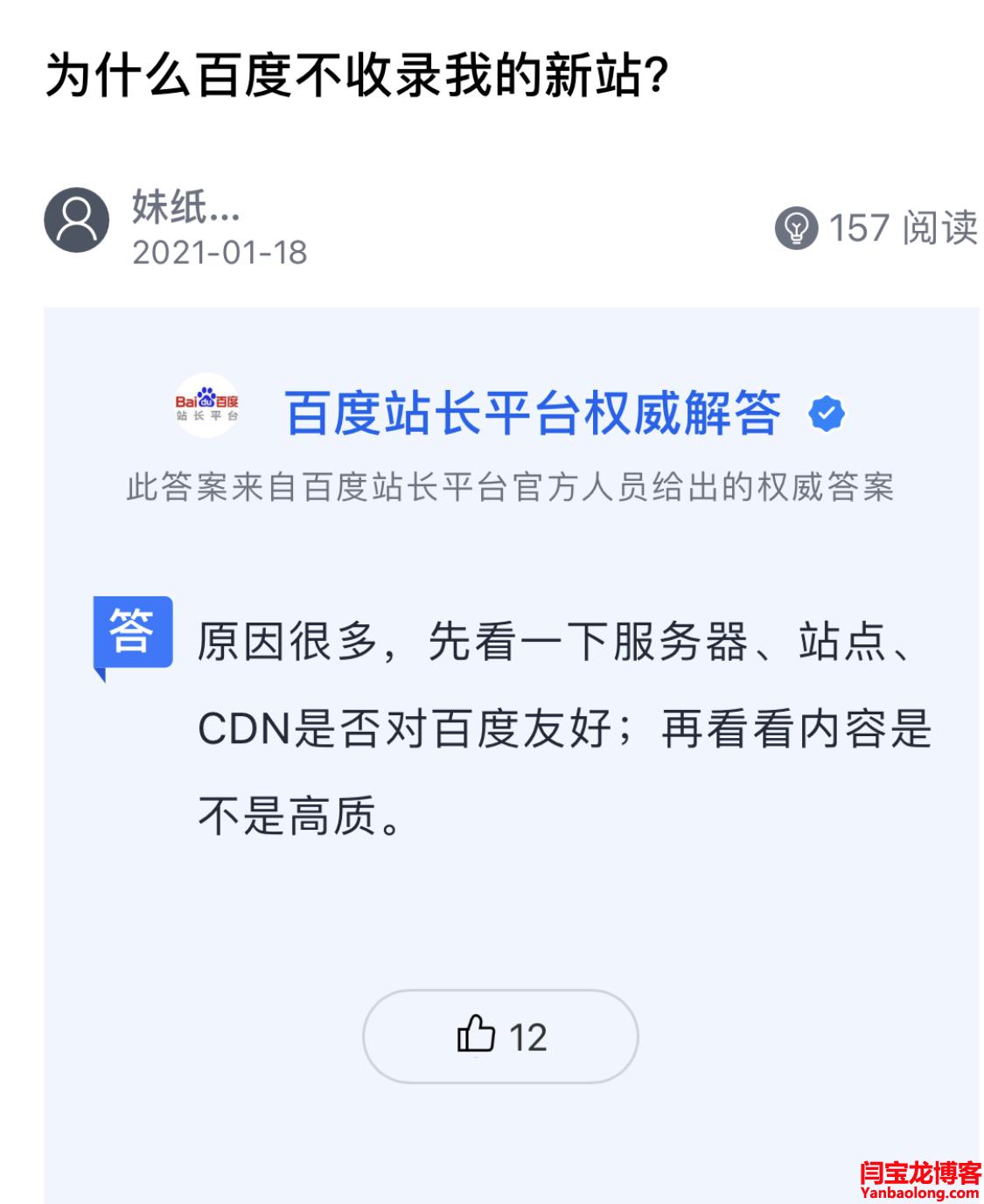Like the answer with 12 upvotes
Image resolution: width=984 pixels, height=1204 pixels.
[499, 1036]
